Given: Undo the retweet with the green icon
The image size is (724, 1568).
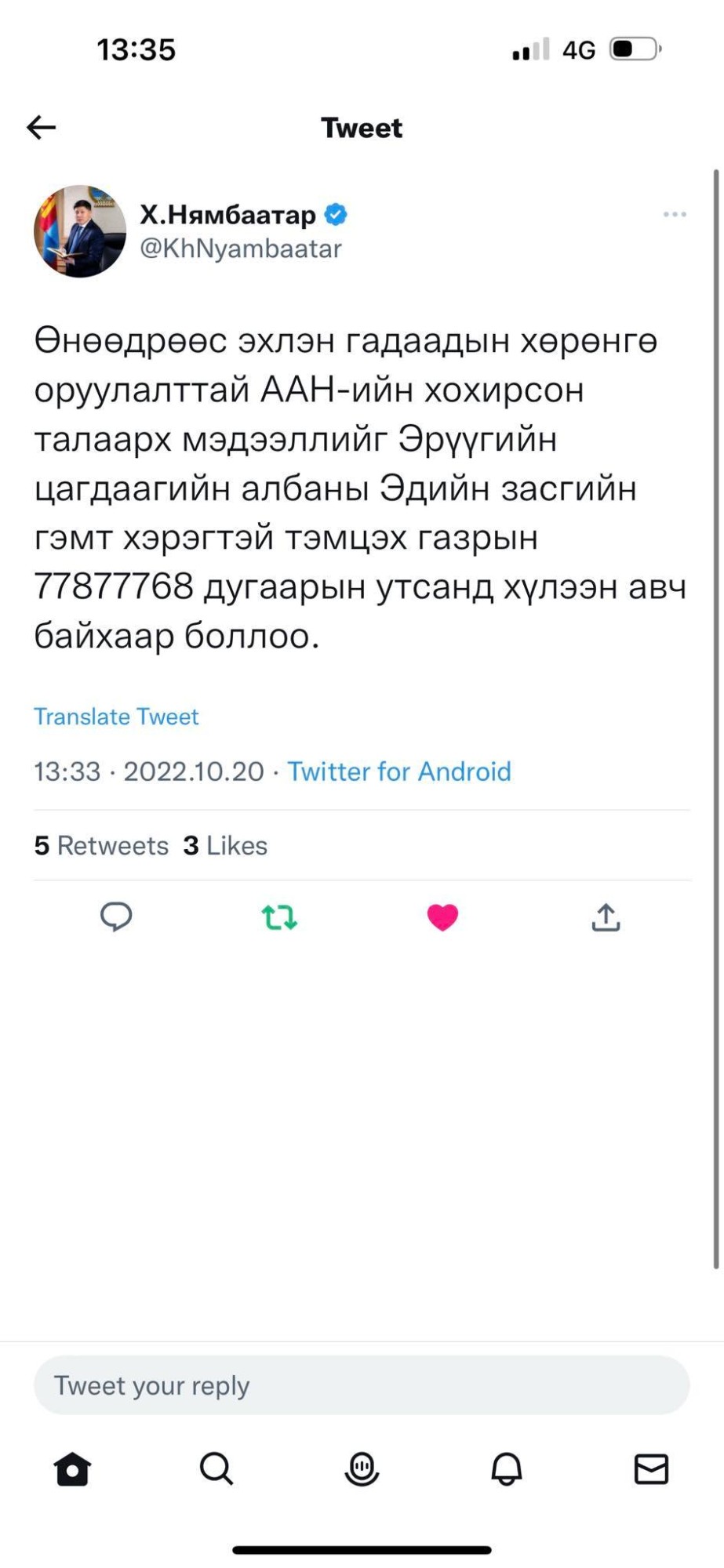Looking at the screenshot, I should coord(279,916).
